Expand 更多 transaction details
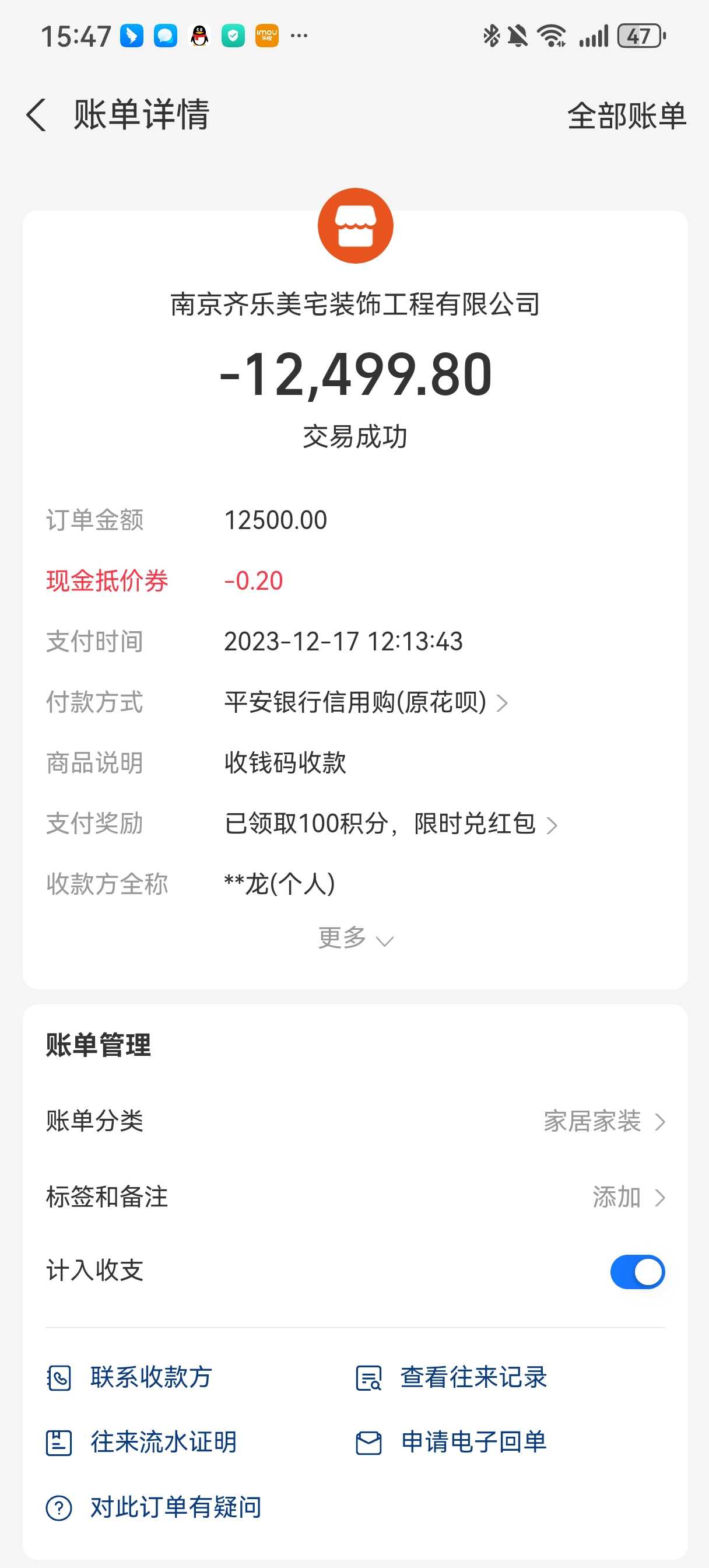 pos(356,939)
